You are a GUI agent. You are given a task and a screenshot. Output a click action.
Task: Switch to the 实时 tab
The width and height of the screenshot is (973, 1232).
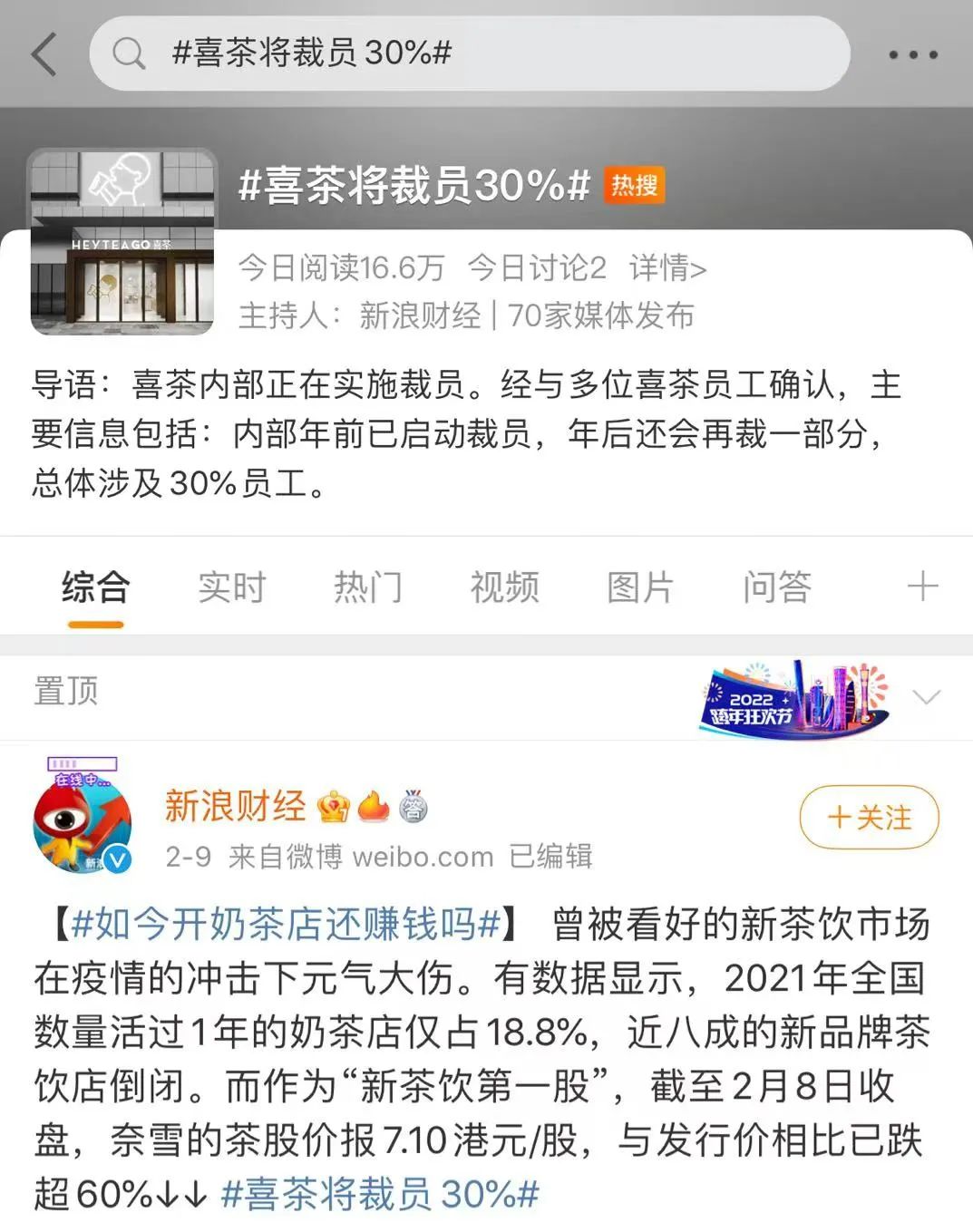tap(231, 587)
